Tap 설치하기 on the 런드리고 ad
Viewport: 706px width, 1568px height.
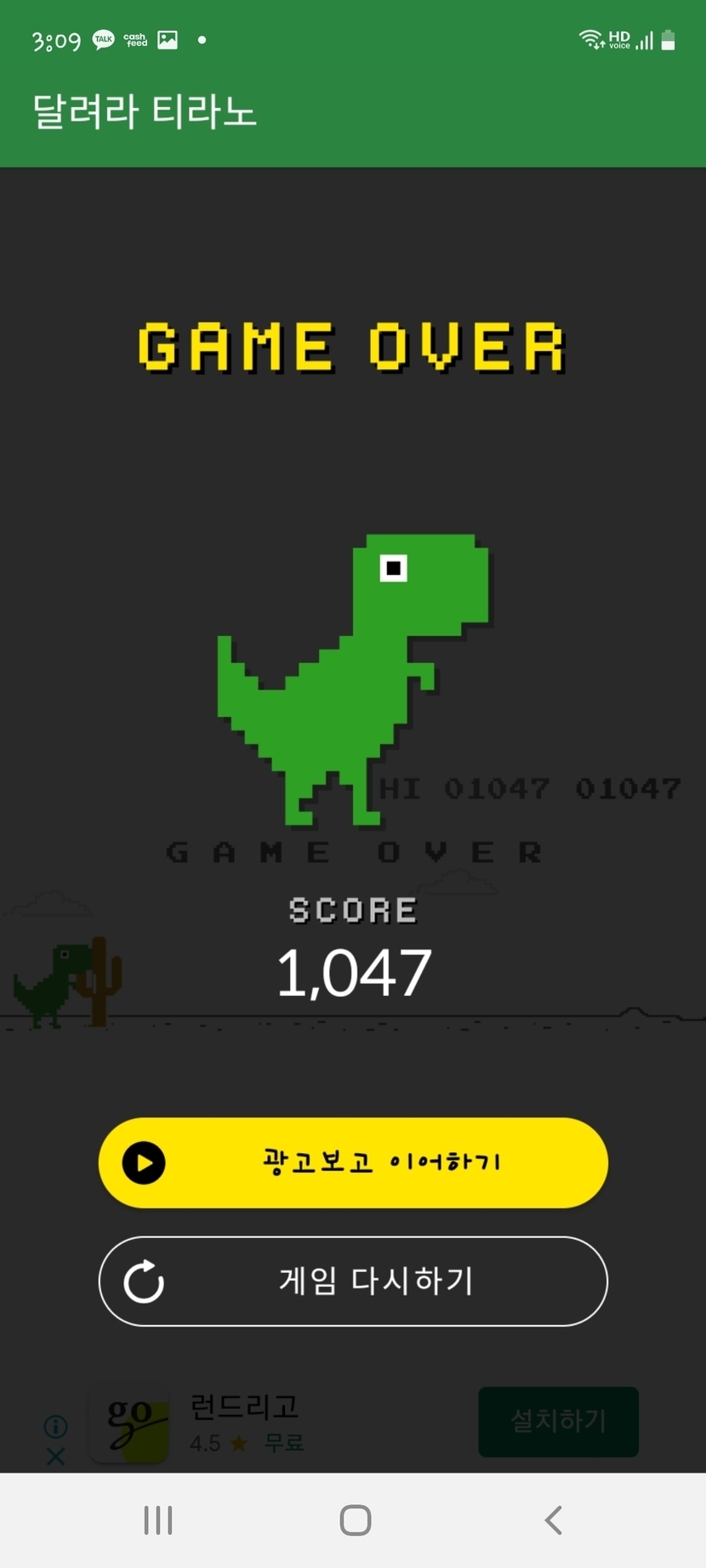[558, 1421]
